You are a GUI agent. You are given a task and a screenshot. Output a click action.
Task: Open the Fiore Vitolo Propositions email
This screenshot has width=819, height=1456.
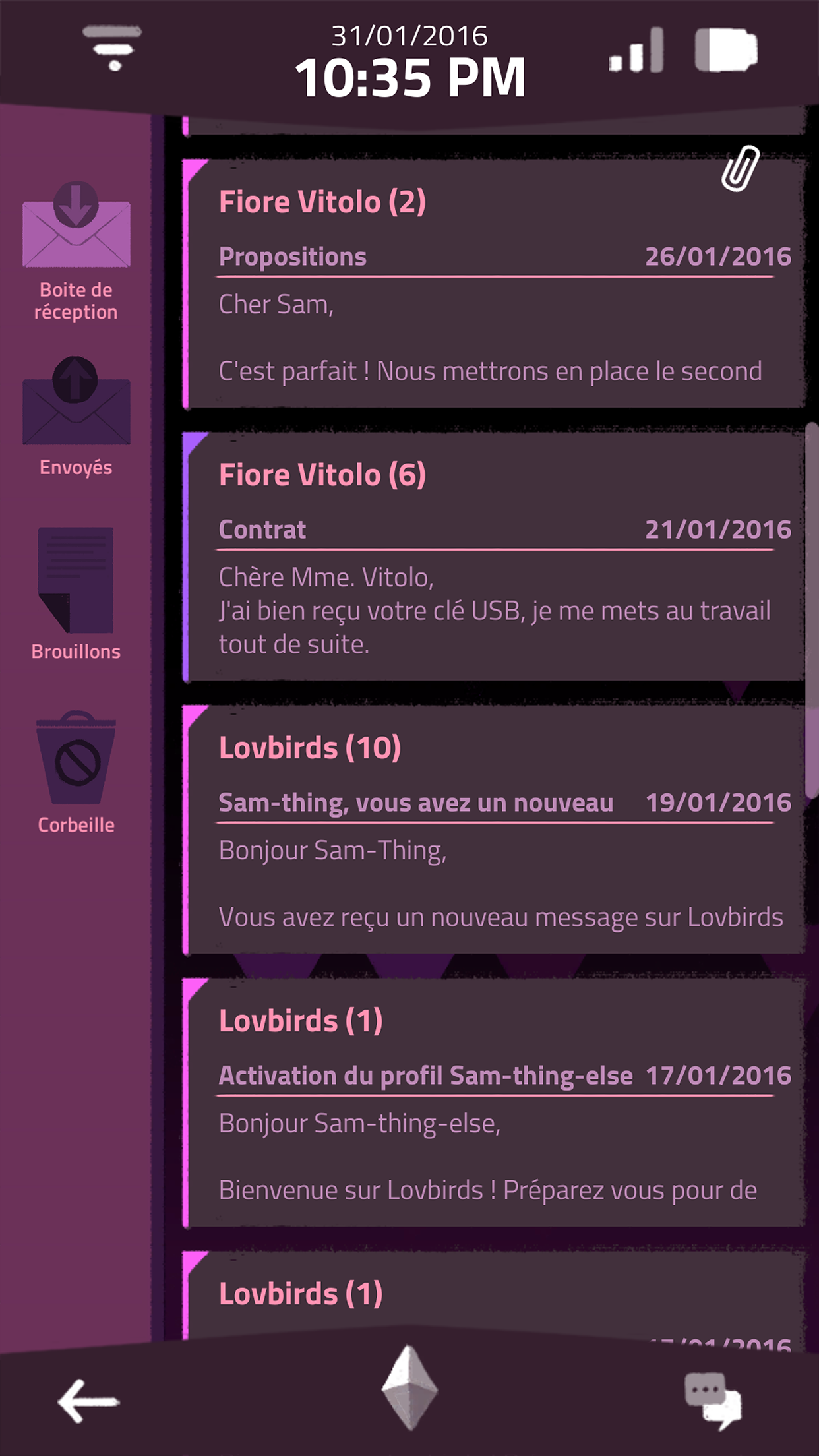495,284
